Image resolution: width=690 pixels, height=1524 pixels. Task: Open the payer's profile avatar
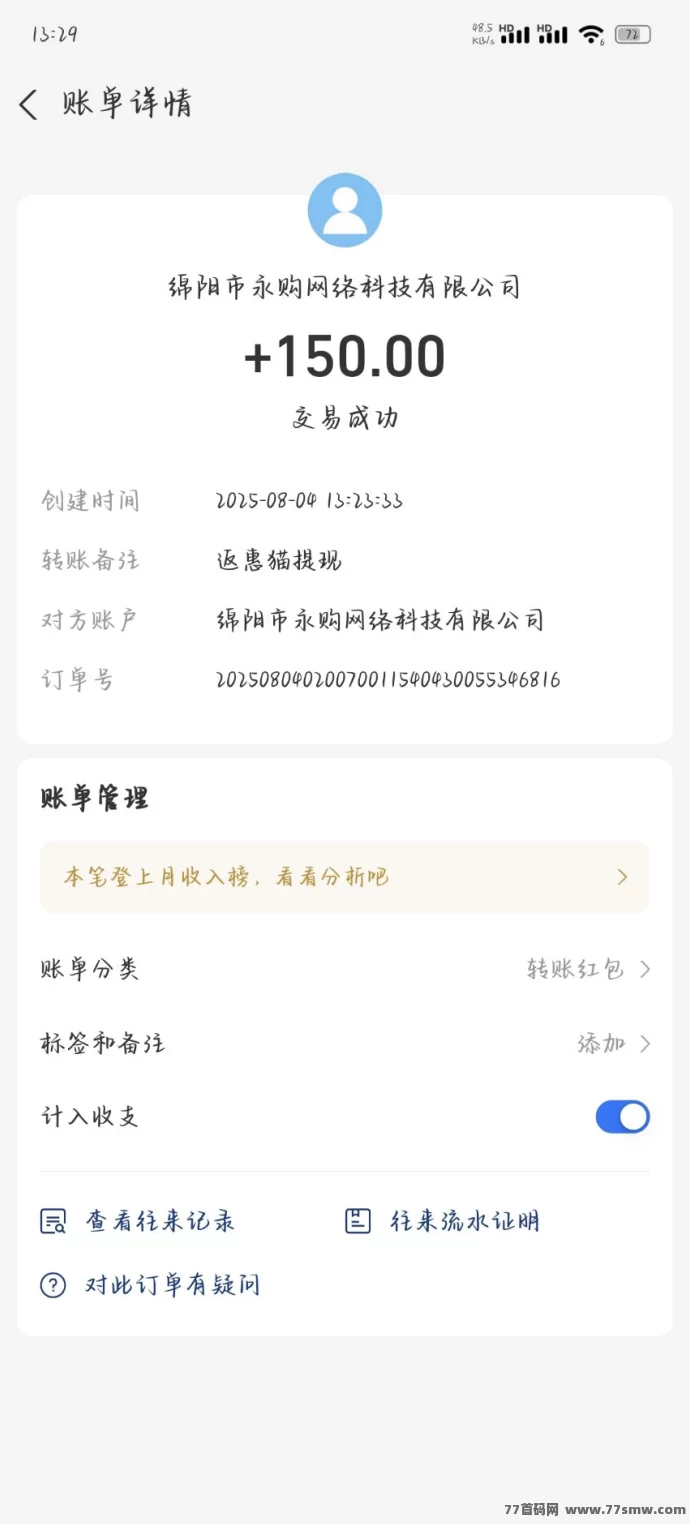345,210
